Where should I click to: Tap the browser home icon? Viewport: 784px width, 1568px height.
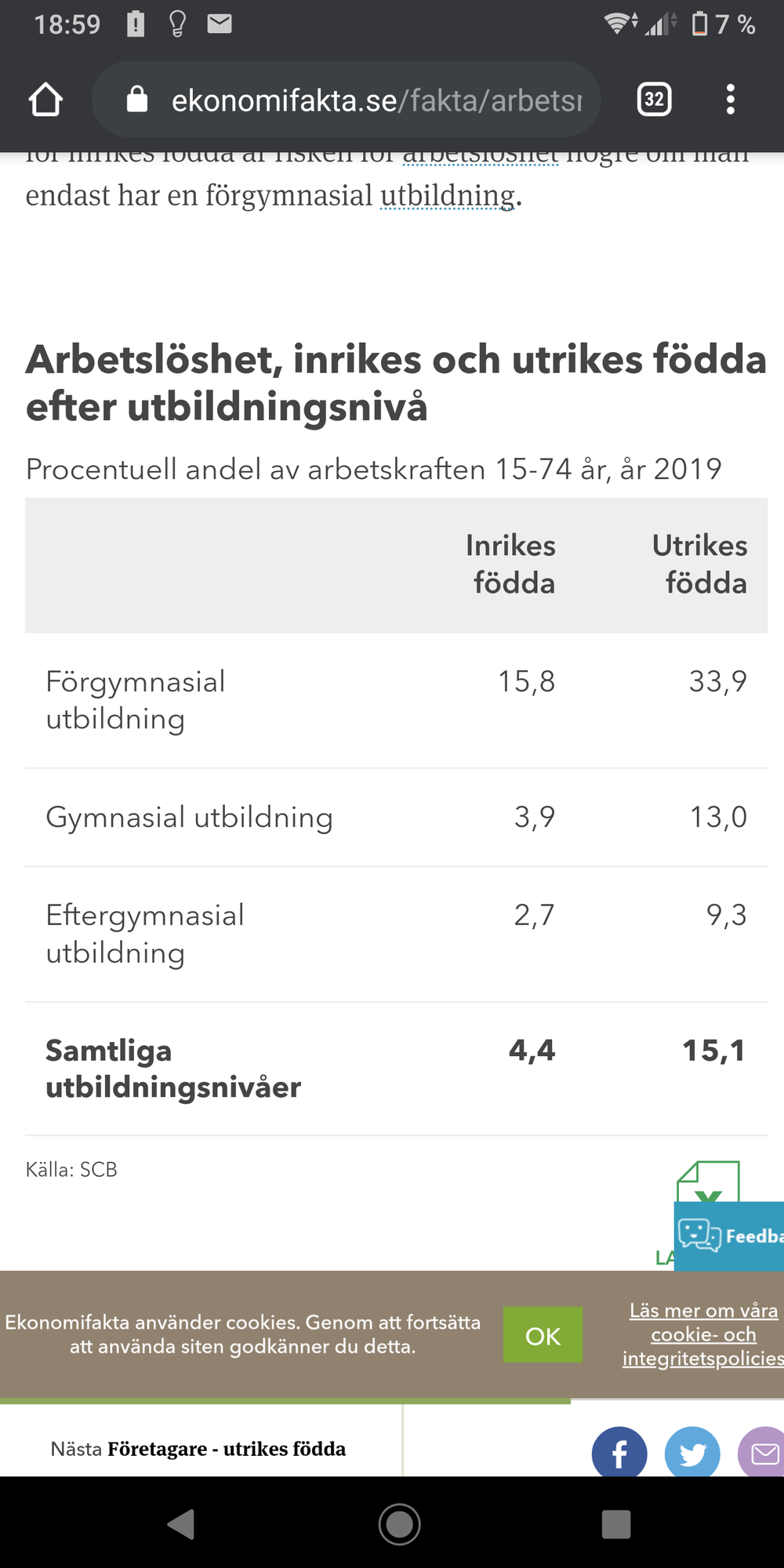45,100
